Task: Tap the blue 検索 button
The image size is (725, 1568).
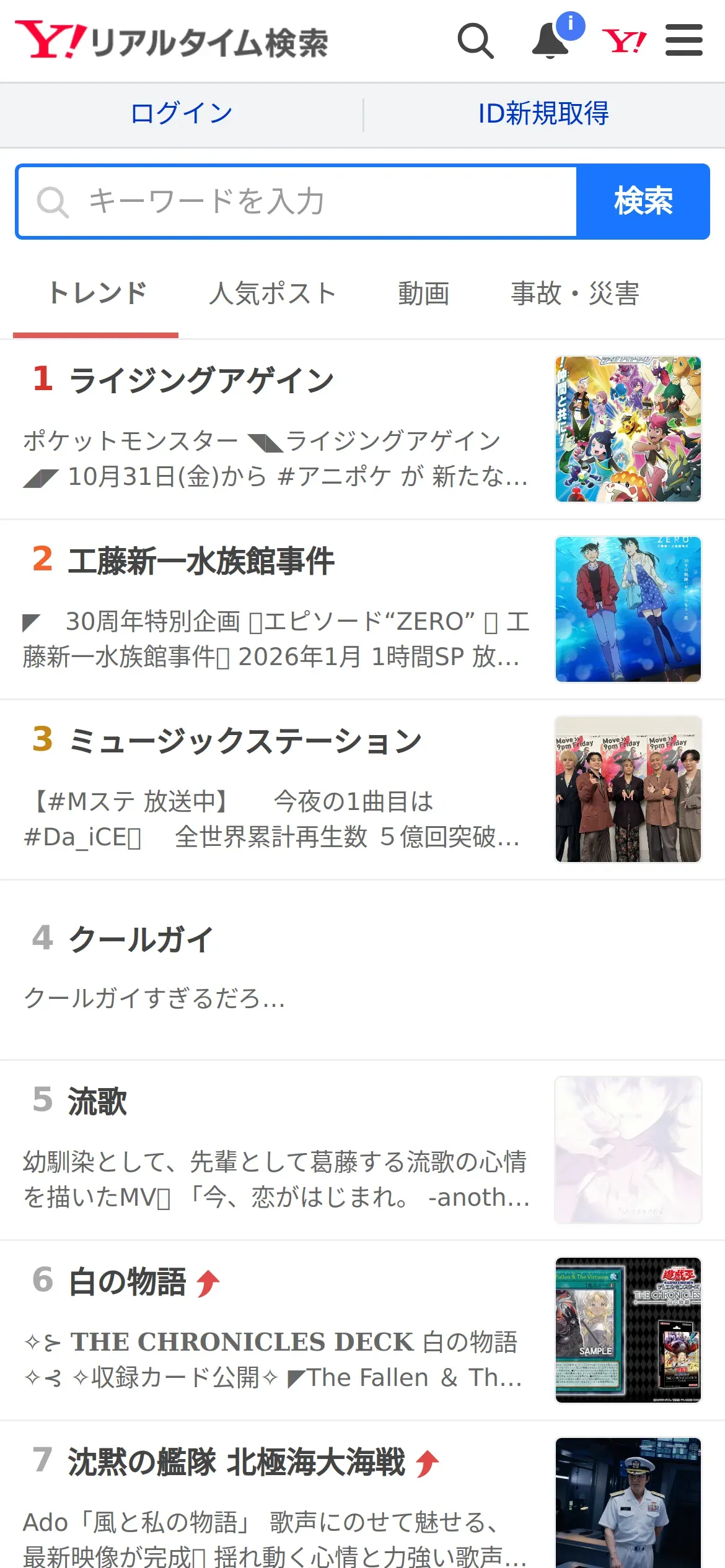Action: click(643, 202)
